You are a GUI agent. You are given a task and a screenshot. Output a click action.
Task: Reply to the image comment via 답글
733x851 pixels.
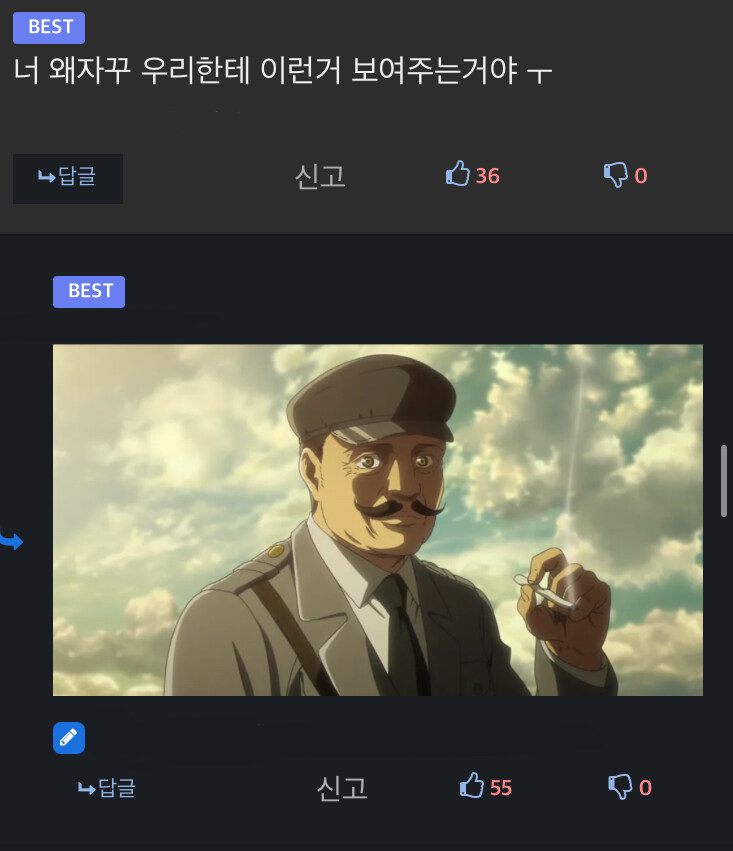107,788
